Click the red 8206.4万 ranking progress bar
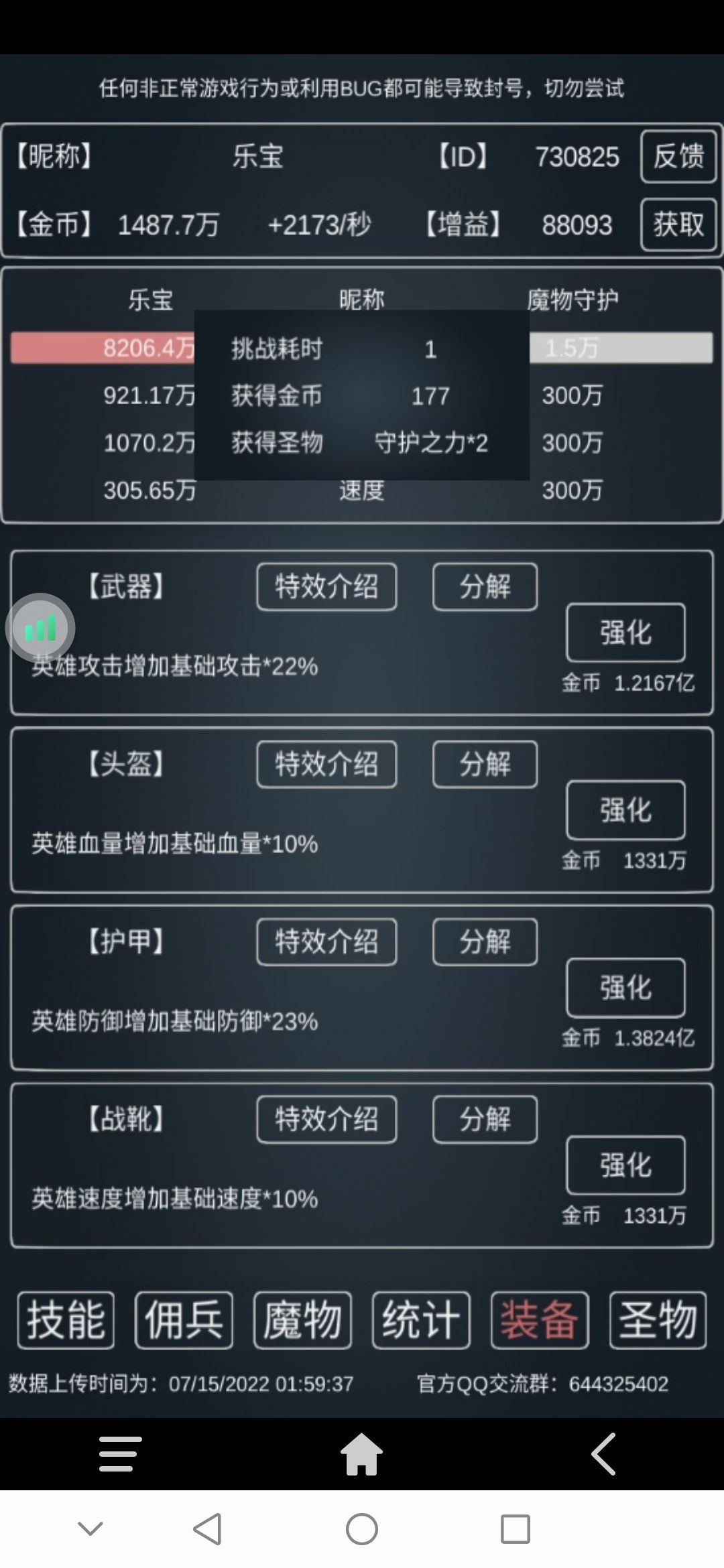The width and height of the screenshot is (724, 1568). [x=101, y=347]
